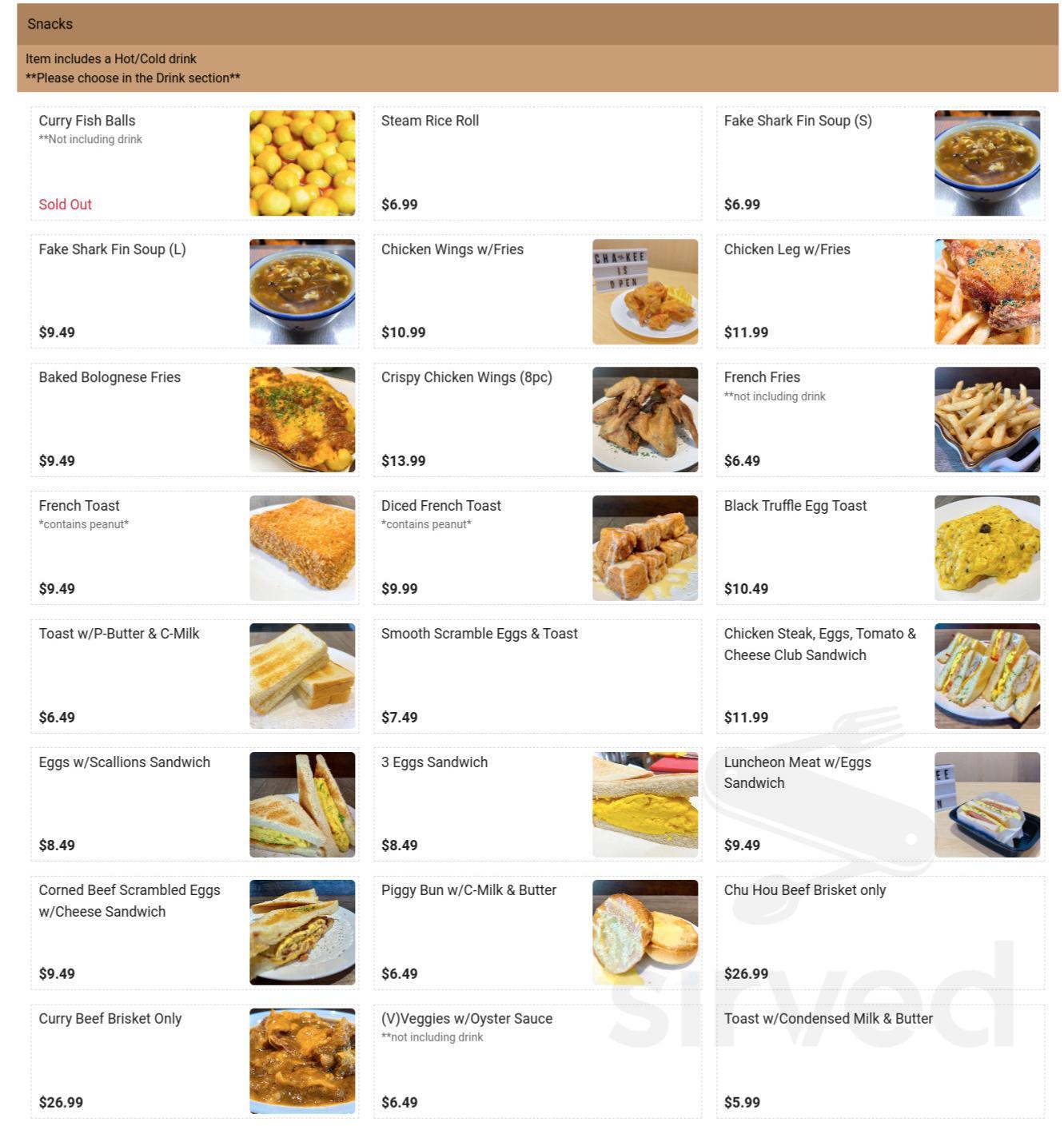Click the Fake Shark Fin Soup (L) thumbnail
The width and height of the screenshot is (1064, 1126).
(303, 291)
